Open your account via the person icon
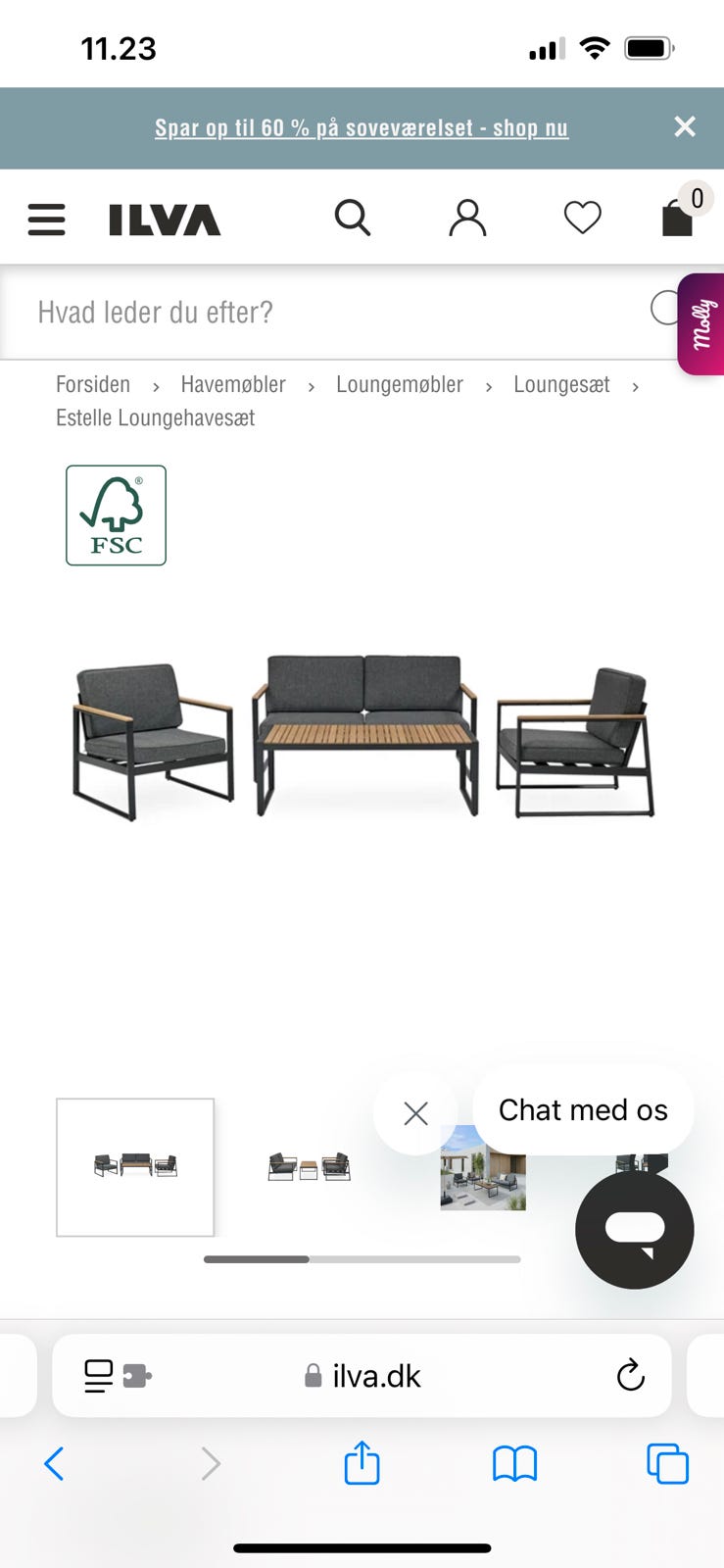This screenshot has width=724, height=1568. point(467,219)
